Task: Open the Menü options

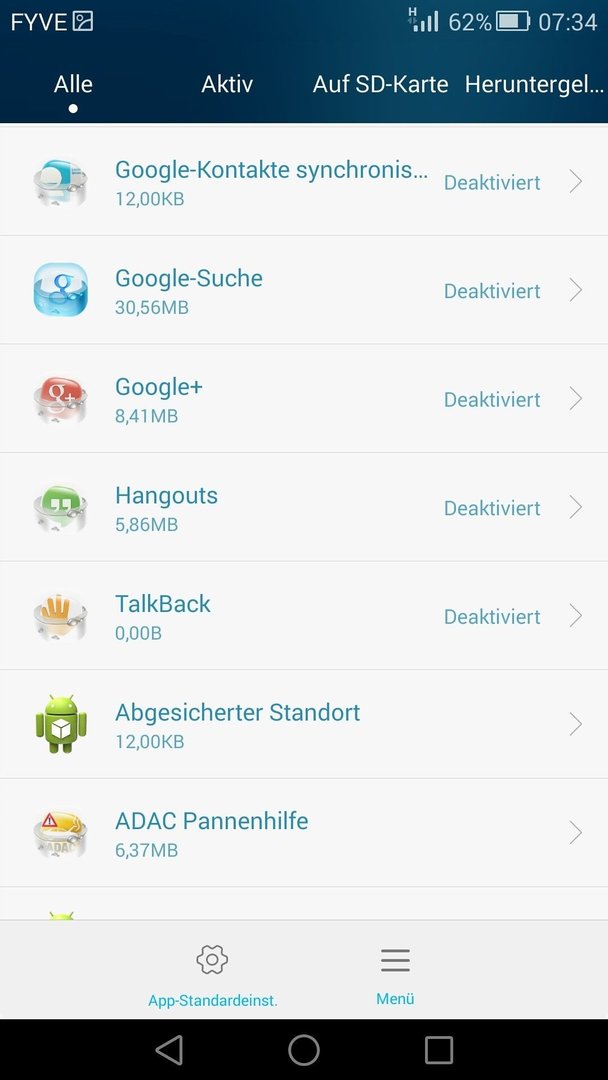Action: [x=395, y=974]
